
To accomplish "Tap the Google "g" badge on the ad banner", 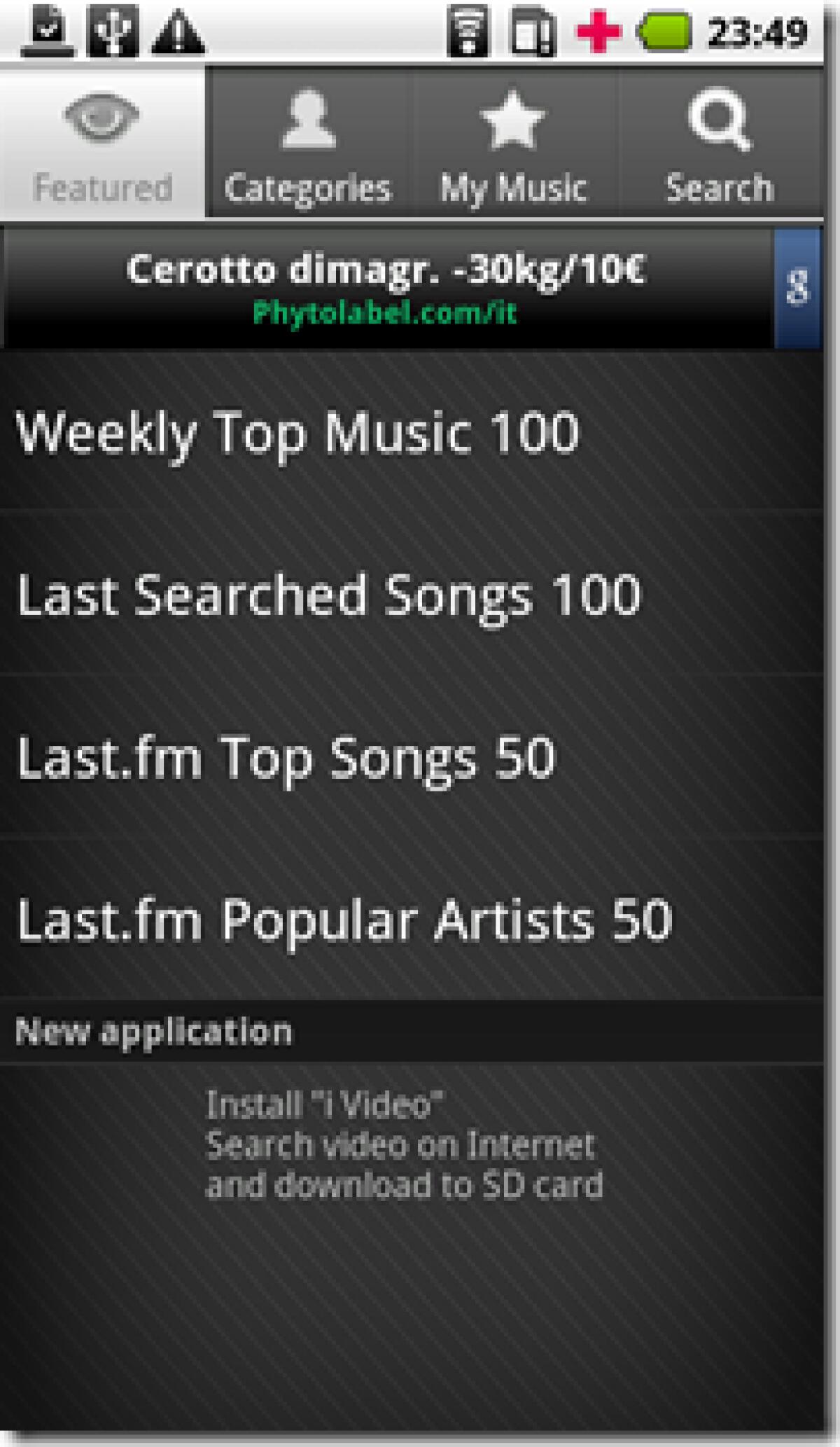I will coord(798,284).
